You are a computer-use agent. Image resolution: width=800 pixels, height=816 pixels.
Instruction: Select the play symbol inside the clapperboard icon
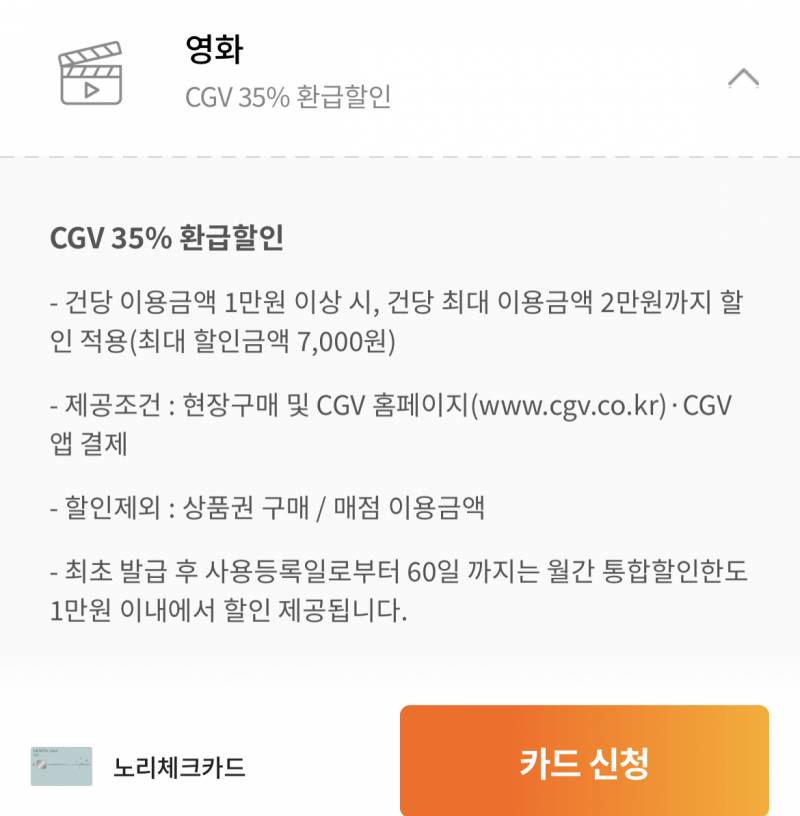(x=92, y=90)
